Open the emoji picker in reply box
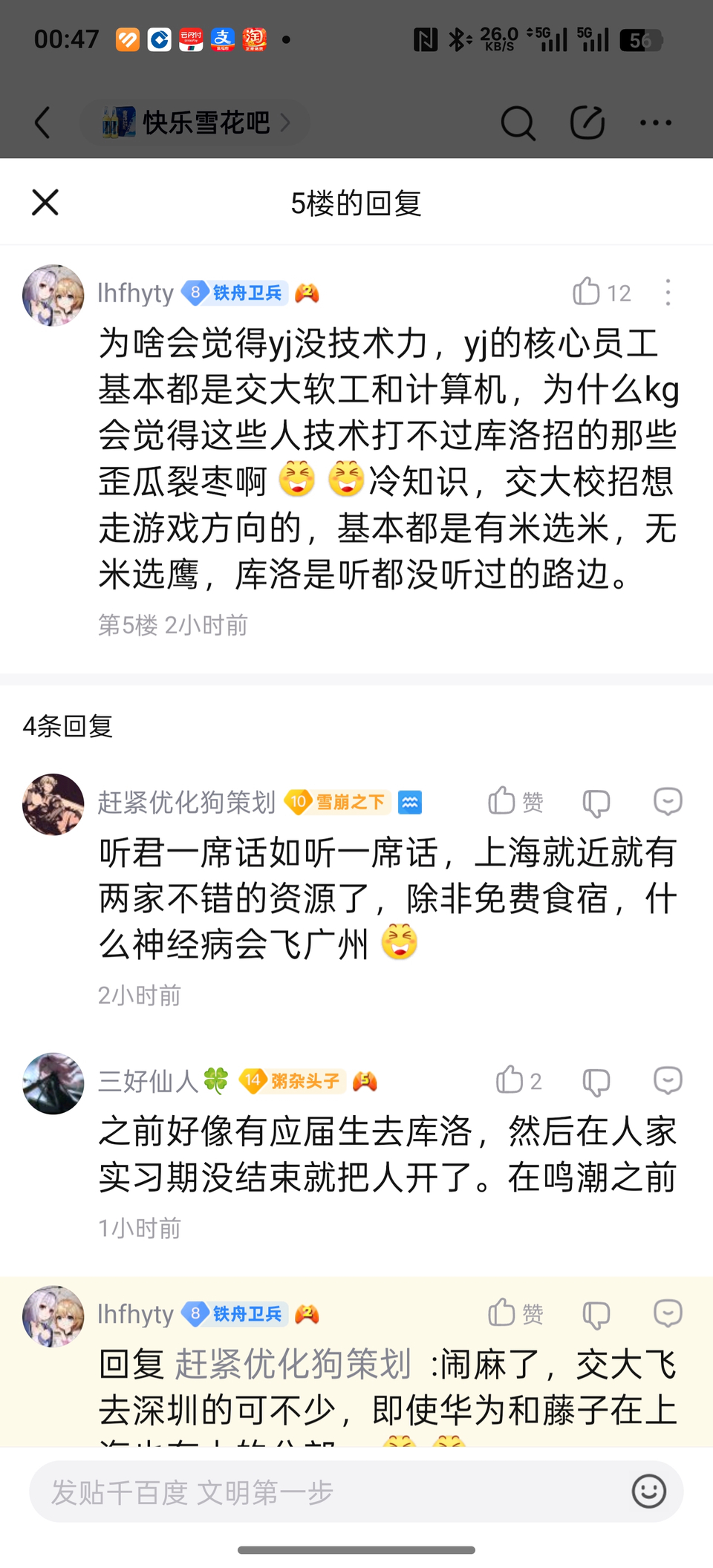713x1568 pixels. (x=648, y=1492)
